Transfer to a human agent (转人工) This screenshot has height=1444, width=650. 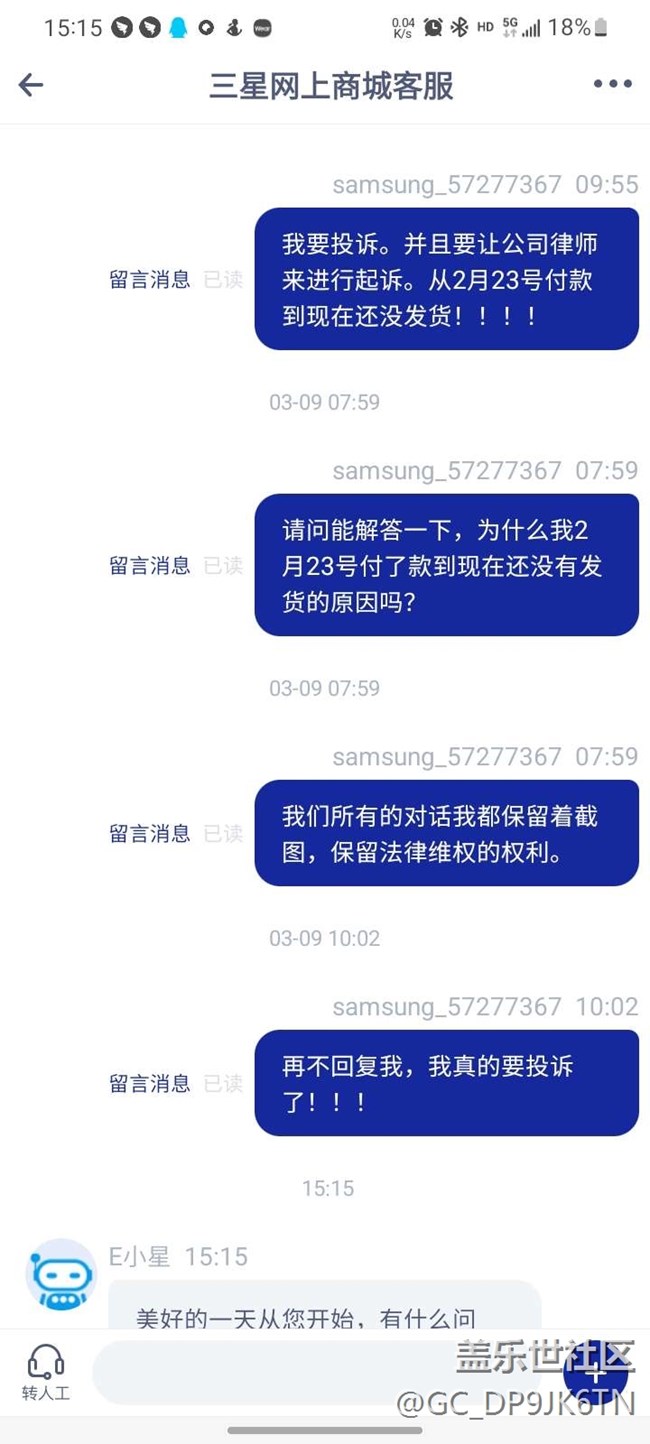[x=46, y=1371]
